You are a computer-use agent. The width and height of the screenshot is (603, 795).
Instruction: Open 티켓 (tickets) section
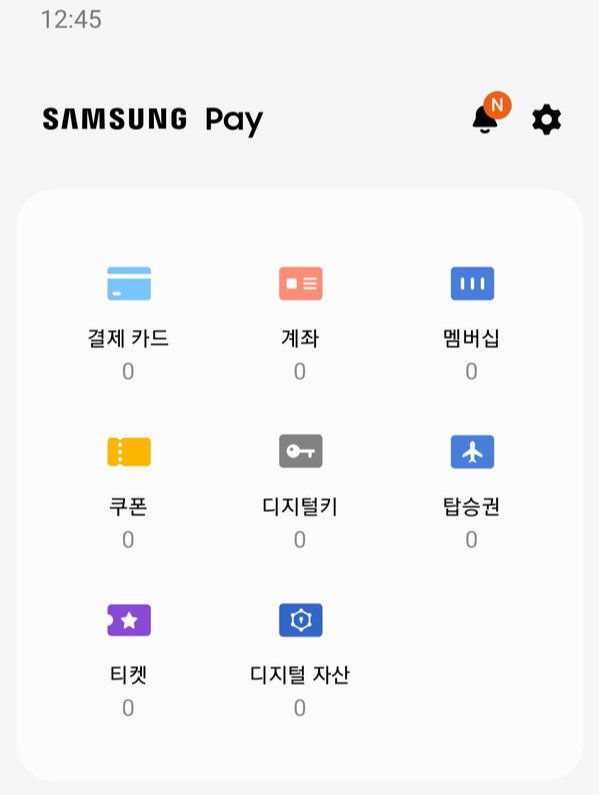click(x=128, y=621)
